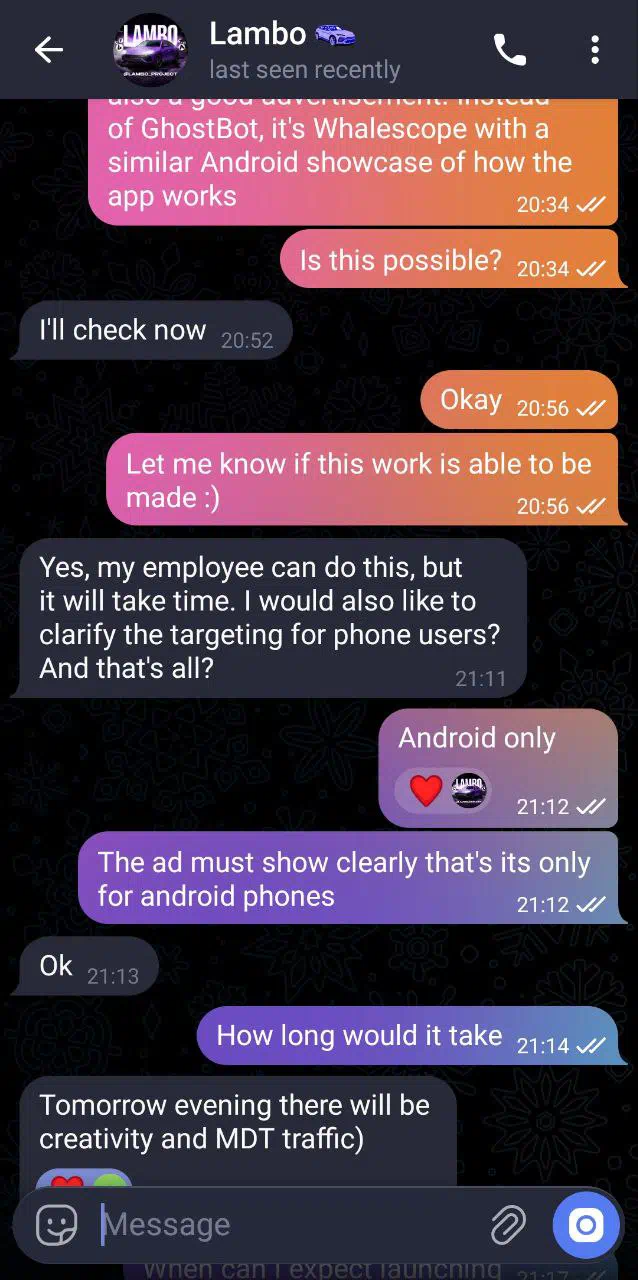Start a voice call with Lambo
The height and width of the screenshot is (1280, 638).
[510, 50]
